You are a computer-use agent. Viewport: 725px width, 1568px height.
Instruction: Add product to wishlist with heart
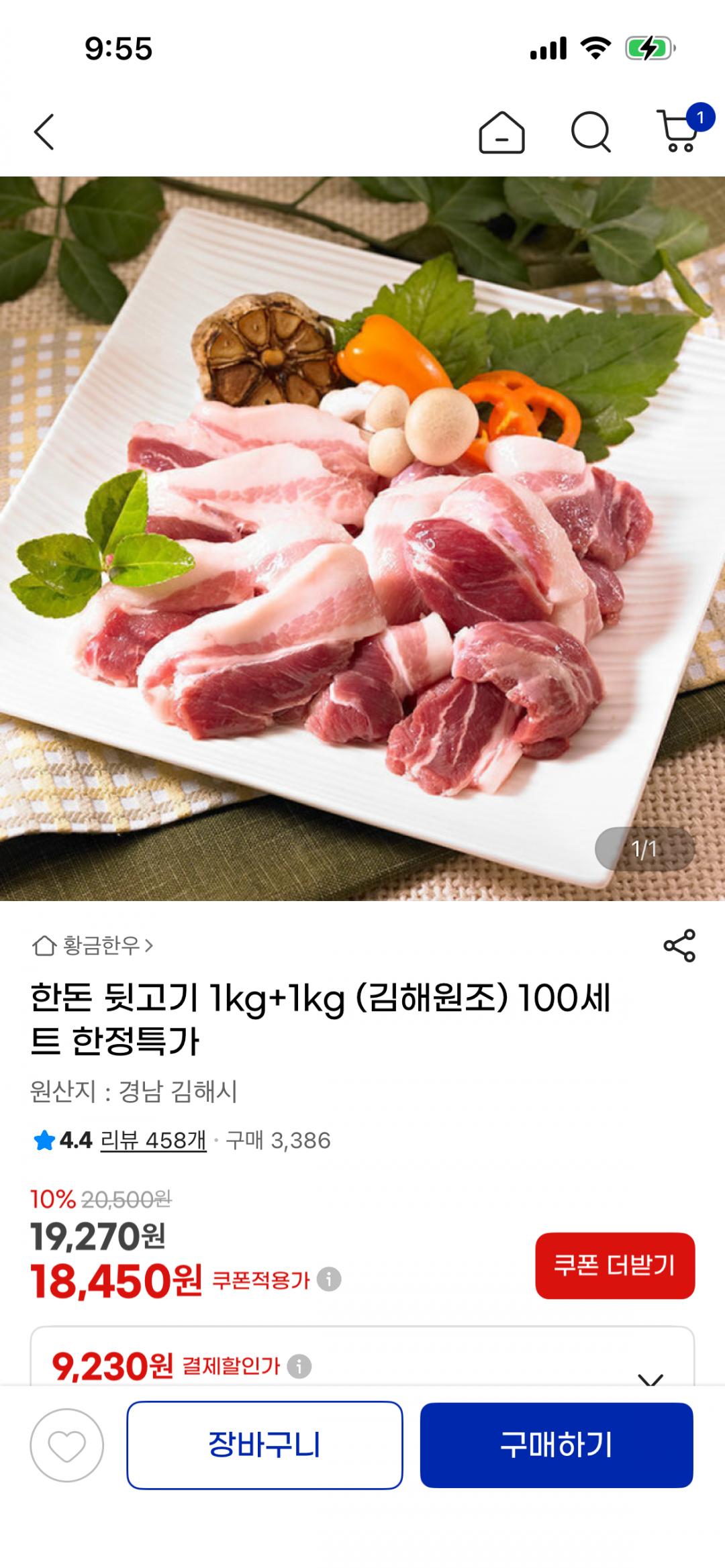click(67, 1445)
